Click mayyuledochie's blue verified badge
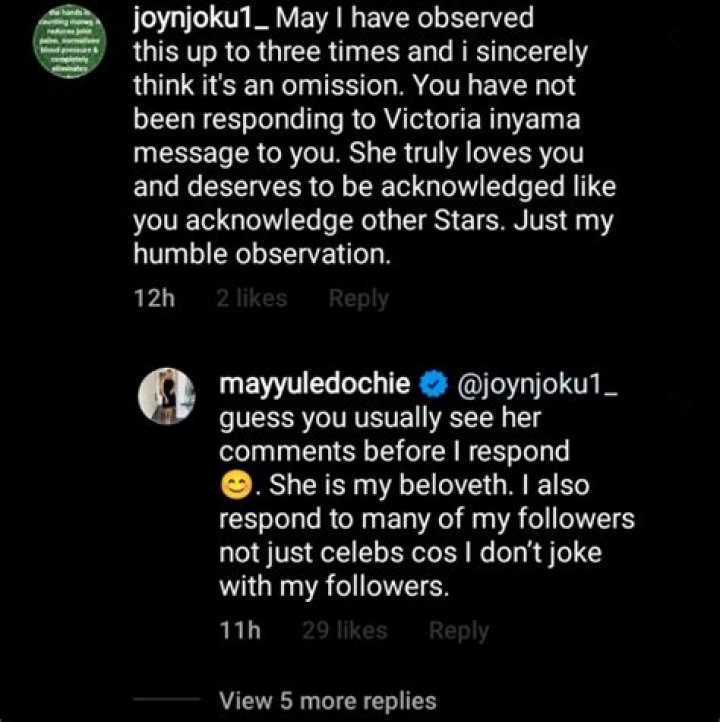This screenshot has height=722, width=720. [432, 382]
